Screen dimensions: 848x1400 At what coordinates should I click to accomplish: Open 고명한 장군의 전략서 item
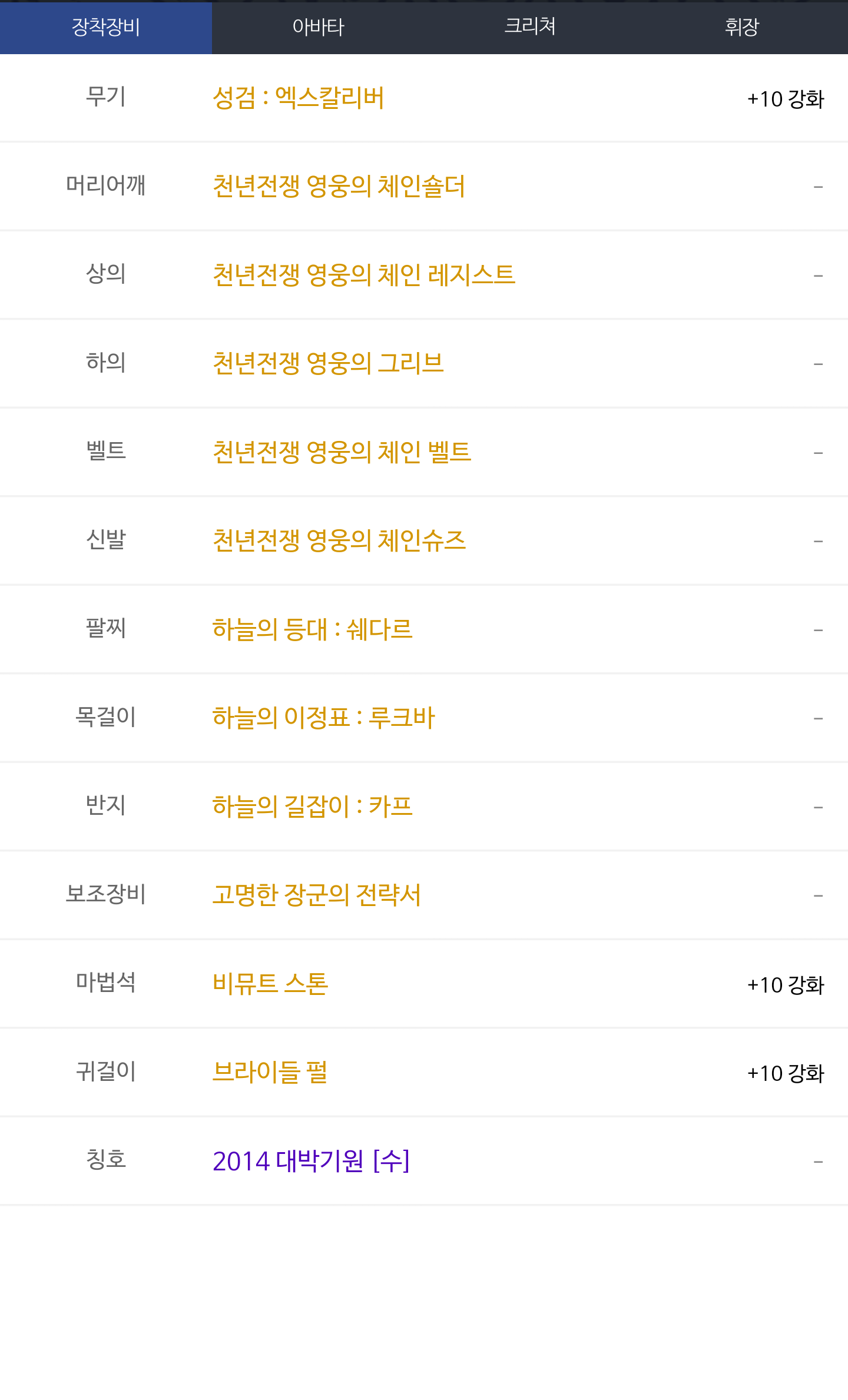[x=316, y=895]
